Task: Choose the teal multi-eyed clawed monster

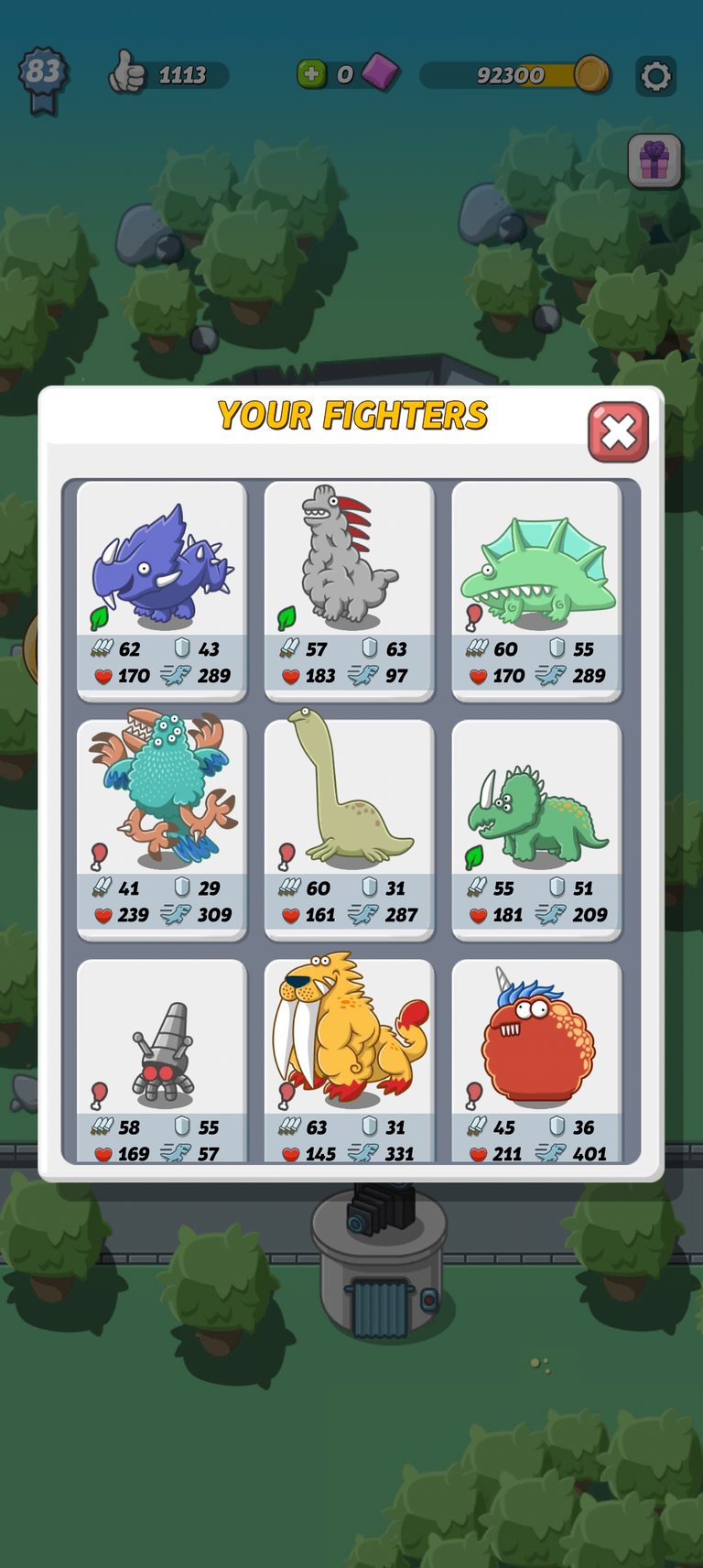Action: click(162, 830)
